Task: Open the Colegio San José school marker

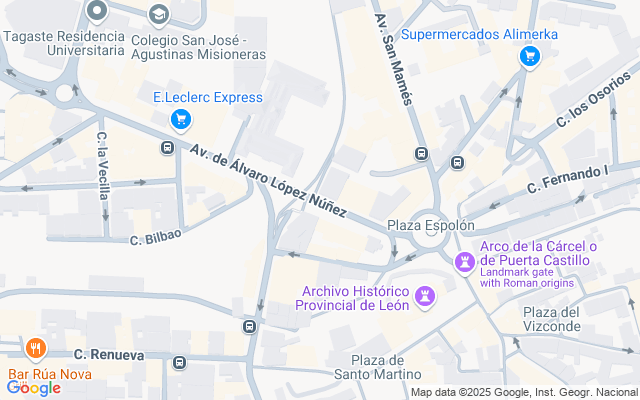Action: (158, 14)
